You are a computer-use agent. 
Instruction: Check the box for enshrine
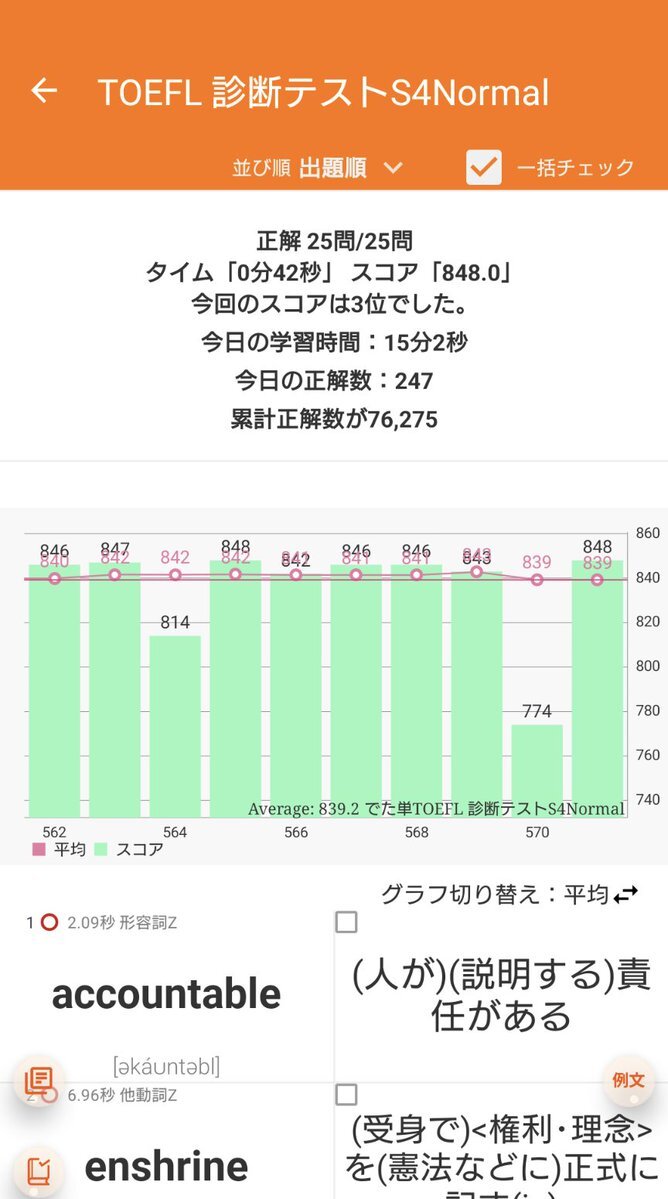(x=346, y=1094)
